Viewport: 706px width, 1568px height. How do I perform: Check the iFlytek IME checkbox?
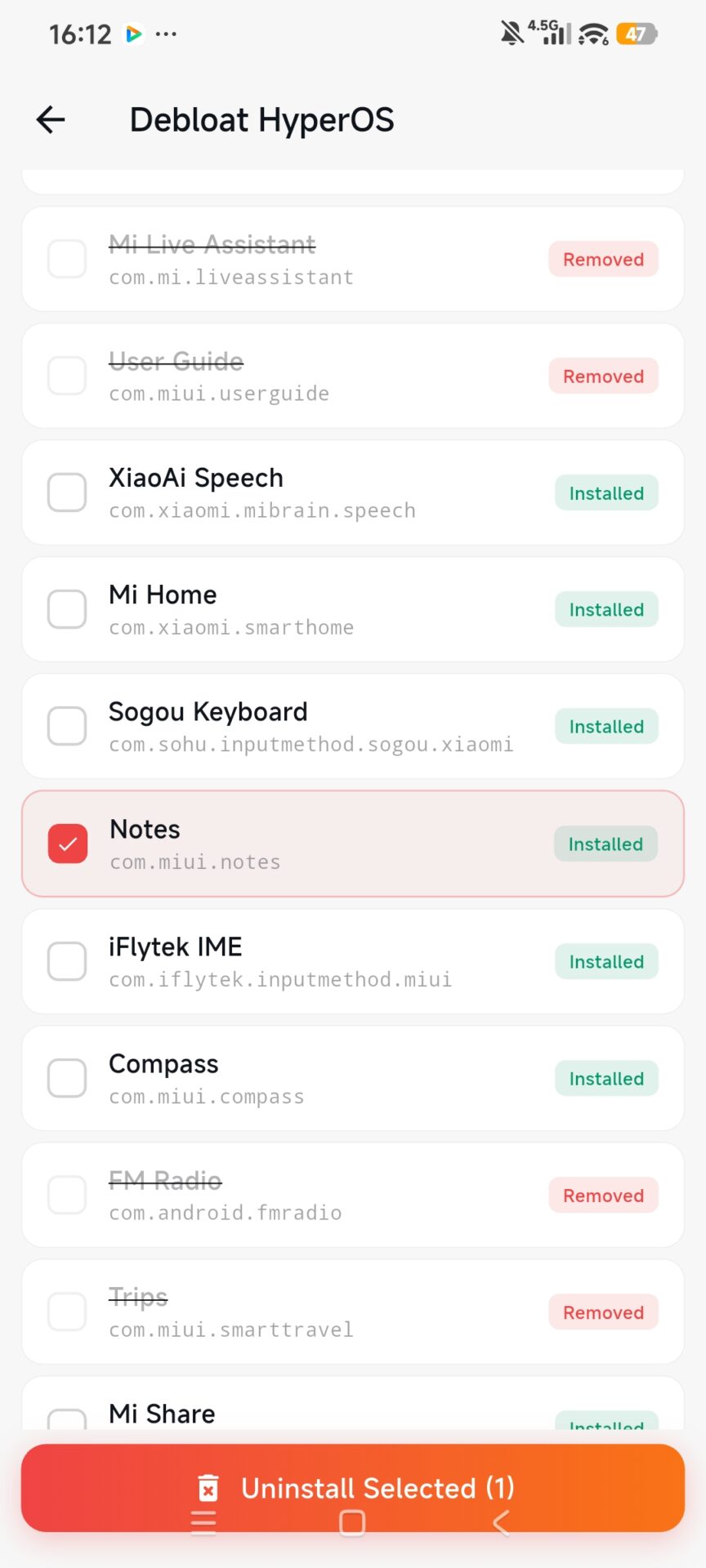pos(68,961)
